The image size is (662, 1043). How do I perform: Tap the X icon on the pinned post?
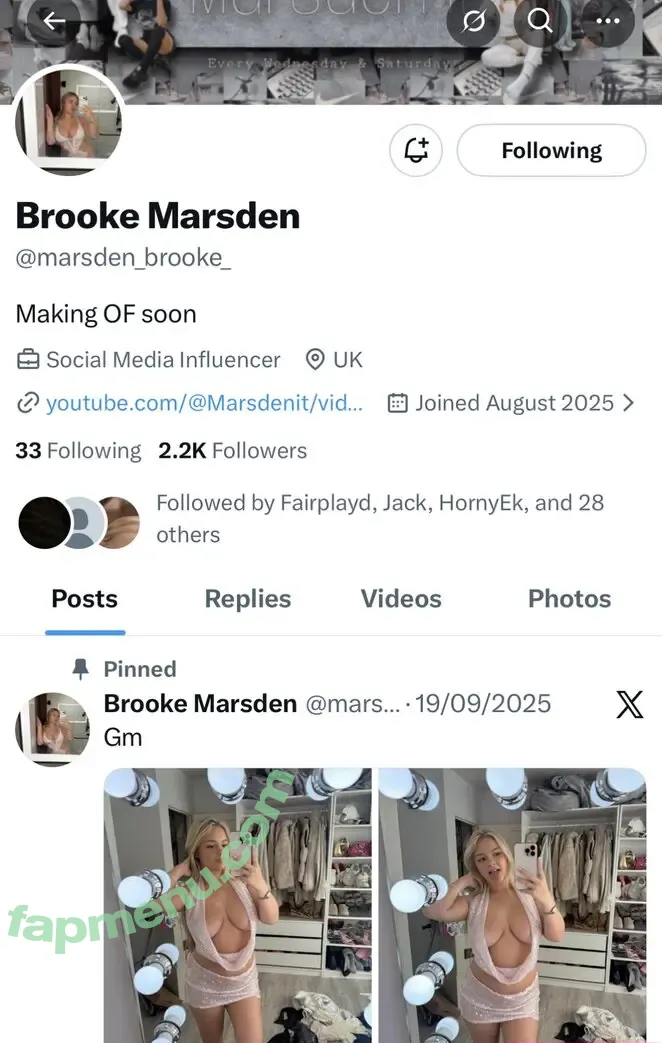click(x=629, y=704)
